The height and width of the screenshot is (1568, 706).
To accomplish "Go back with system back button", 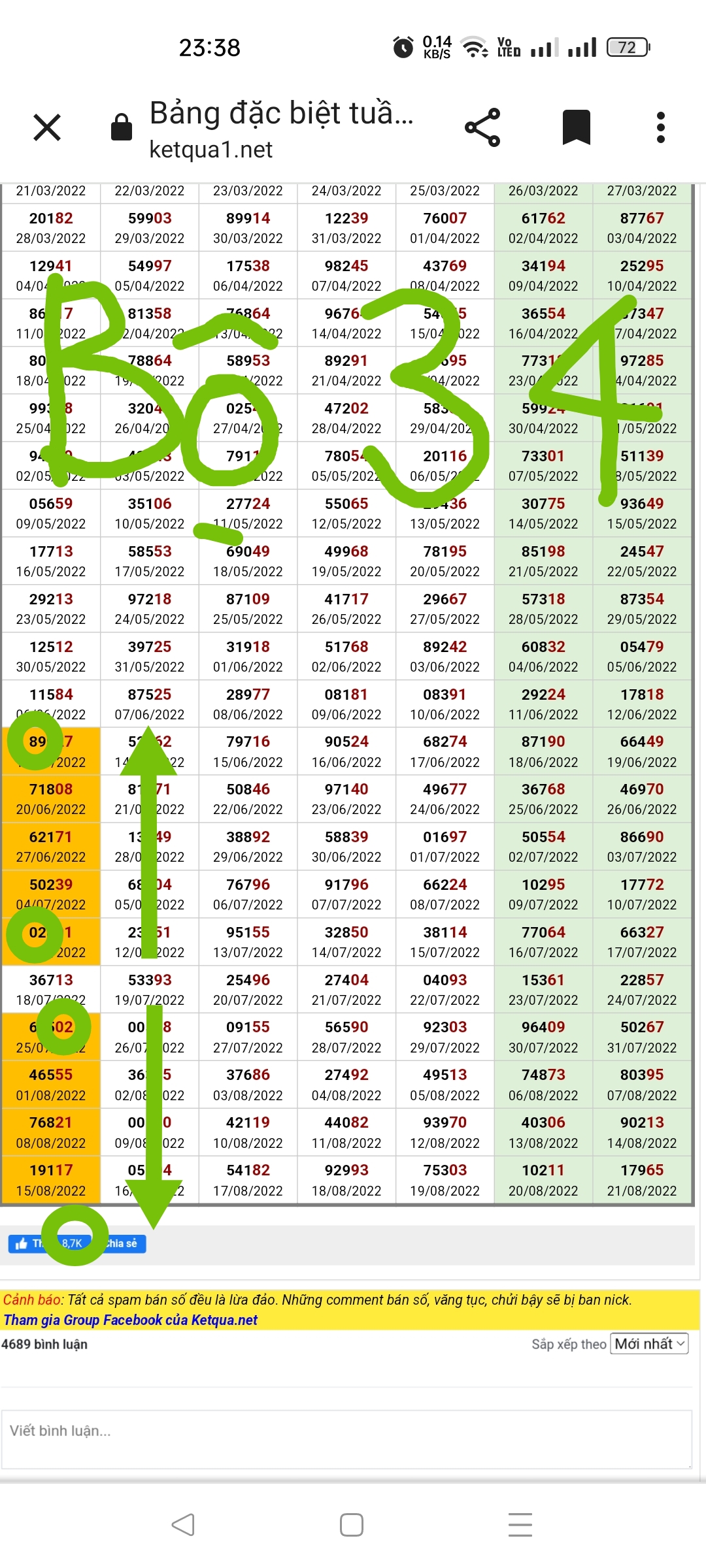I will pyautogui.click(x=183, y=1525).
